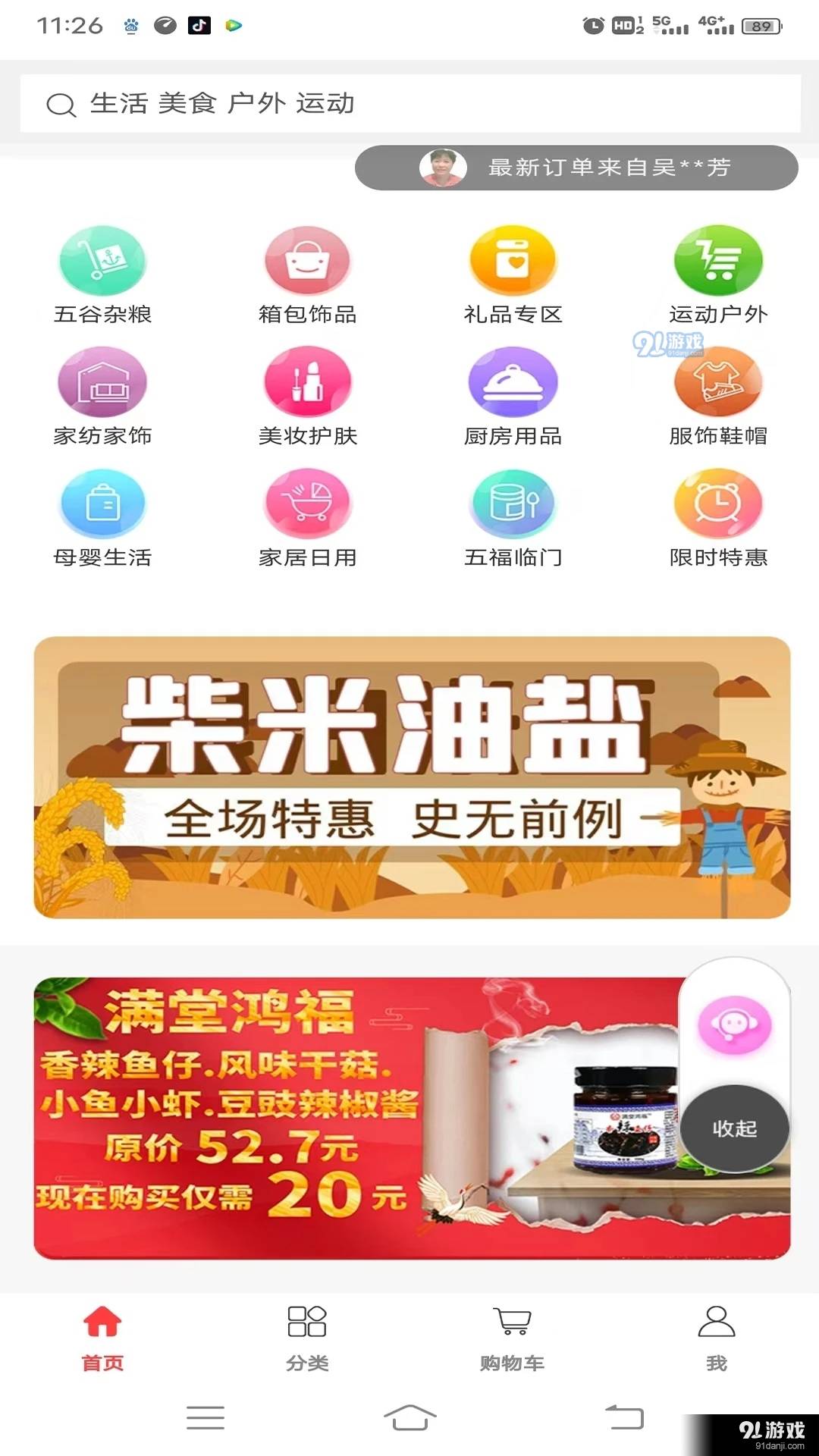Collapse the floating panel with 收起

[x=735, y=1128]
